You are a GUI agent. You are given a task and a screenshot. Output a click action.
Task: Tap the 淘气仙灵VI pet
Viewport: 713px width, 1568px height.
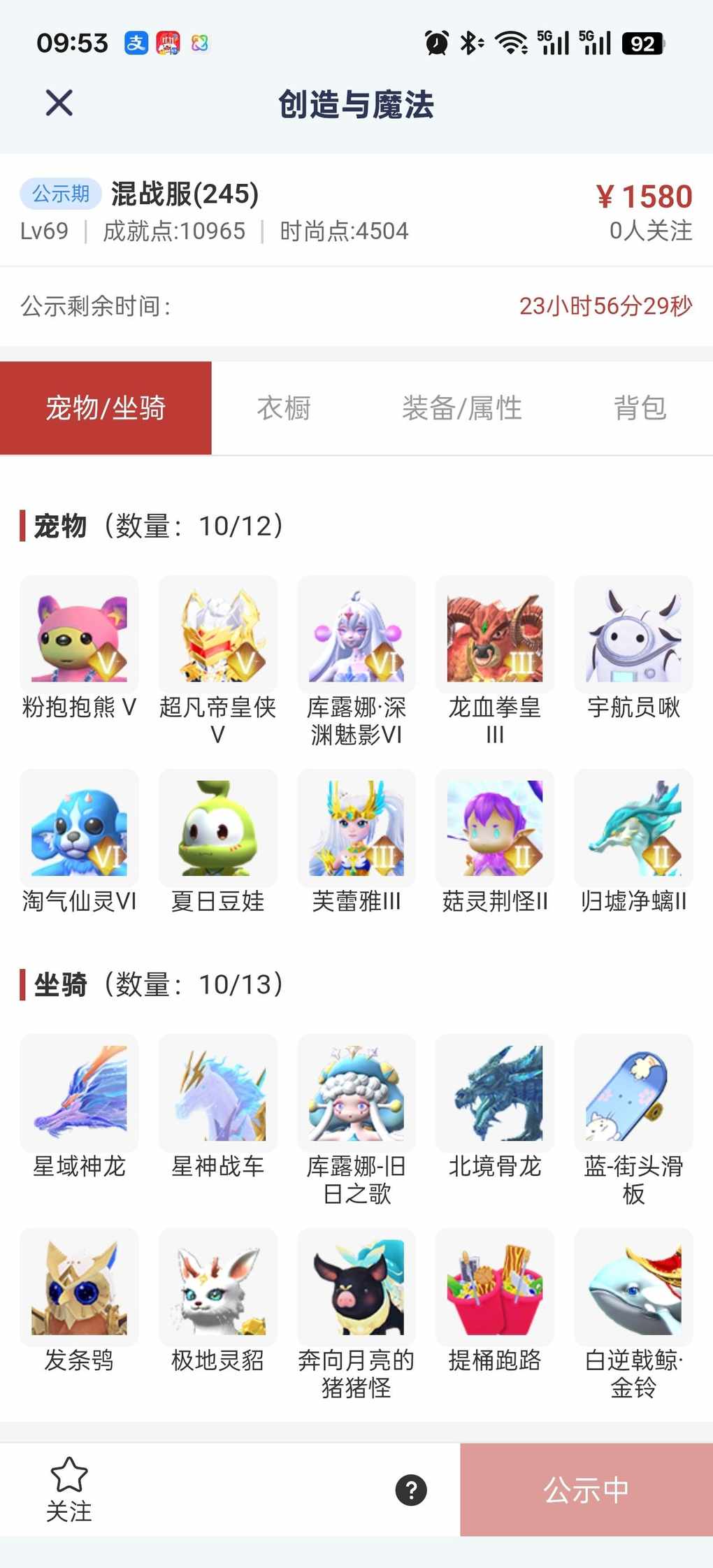[x=79, y=828]
